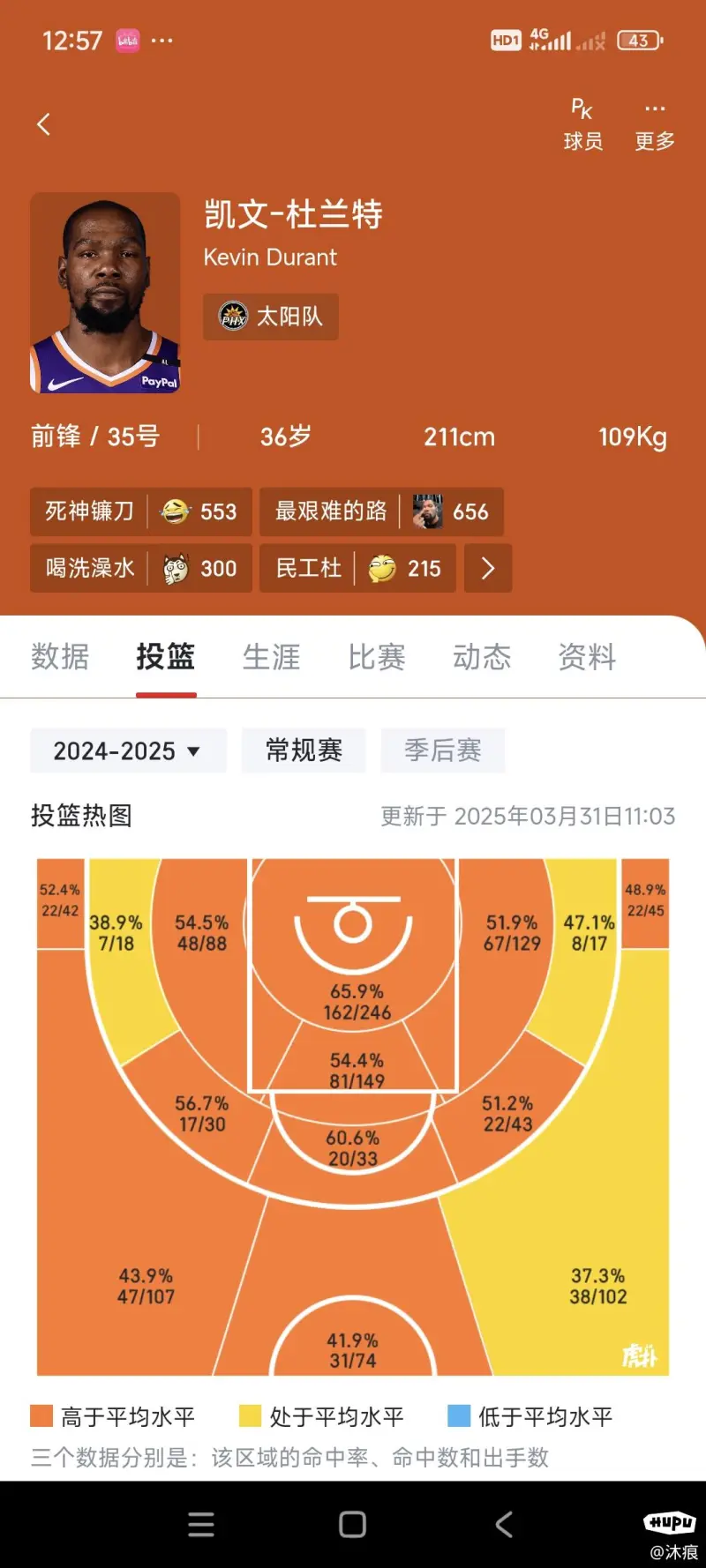Open the 太阳队 team page
Viewport: 706px width, 1568px height.
(x=271, y=317)
